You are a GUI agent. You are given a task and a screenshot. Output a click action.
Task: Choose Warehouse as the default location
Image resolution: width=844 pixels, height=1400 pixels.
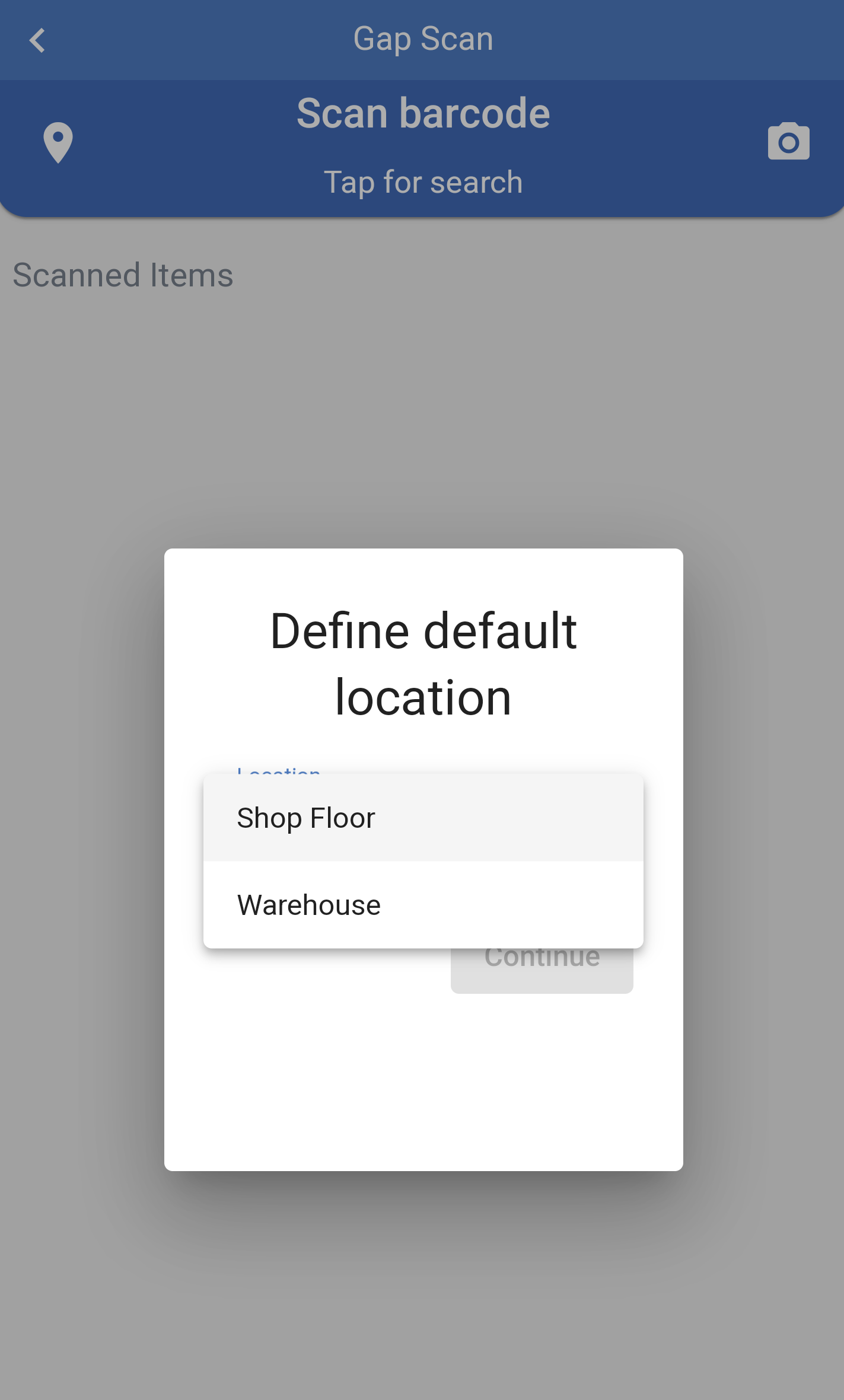(423, 905)
